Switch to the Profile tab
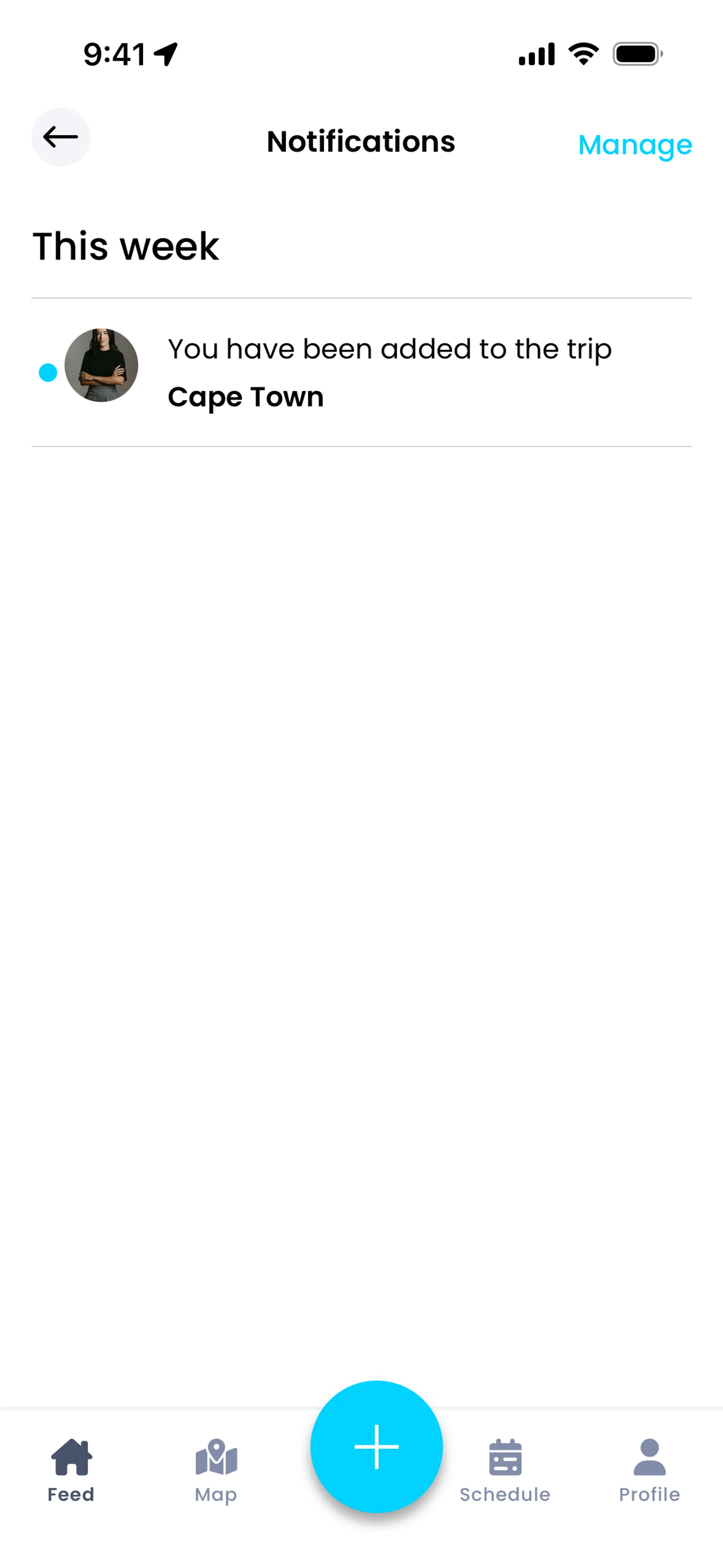 point(649,1470)
